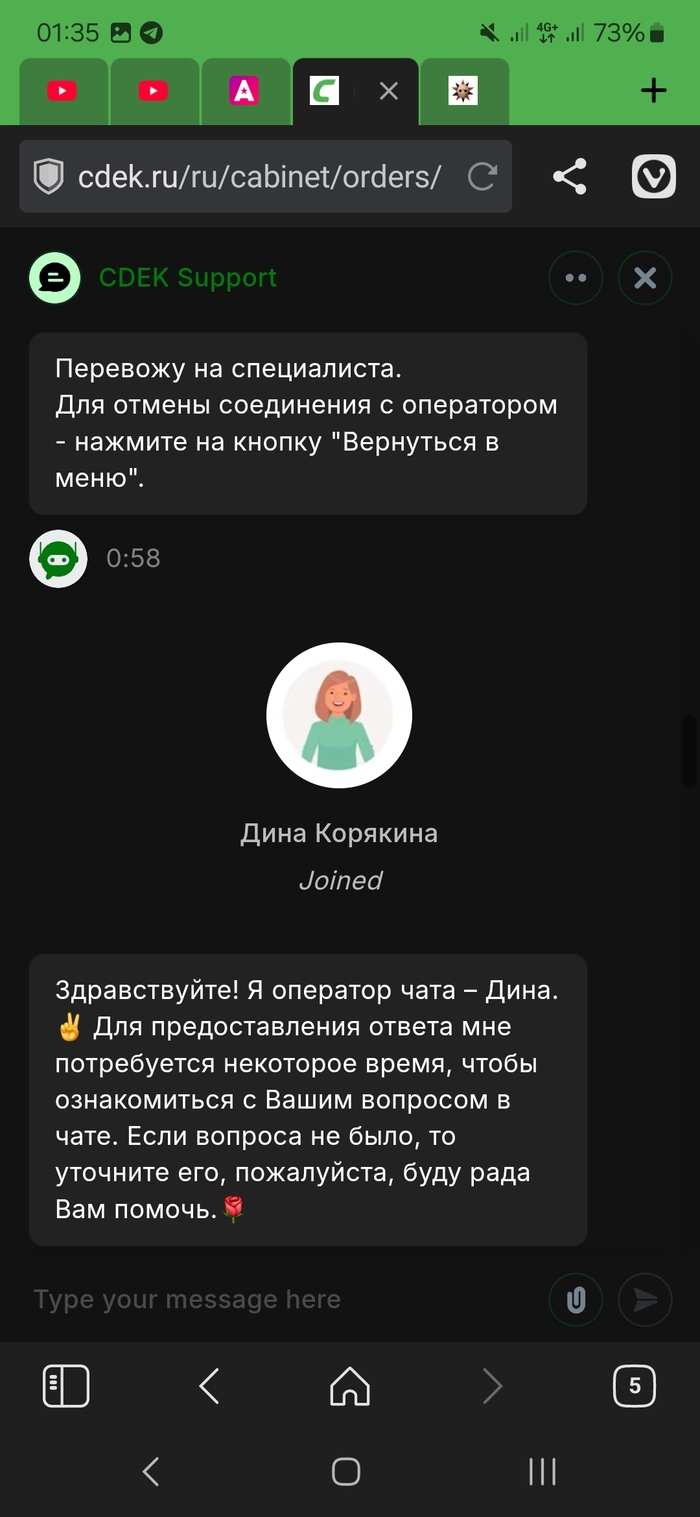
Task: Open recent apps from the navigation bar
Action: (542, 1471)
